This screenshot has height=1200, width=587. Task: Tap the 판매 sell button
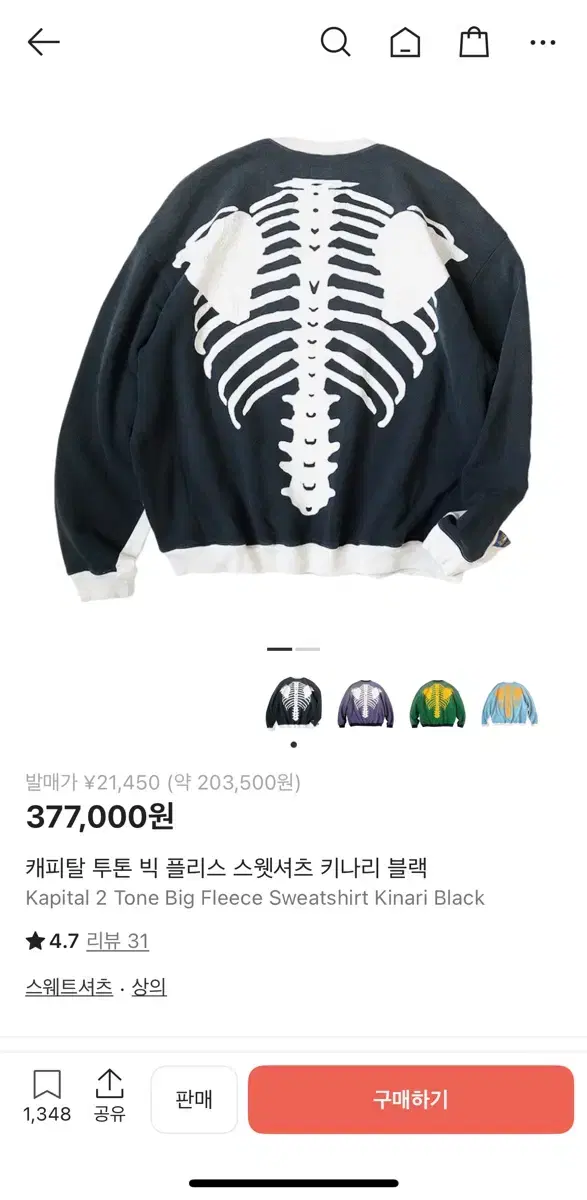point(194,1100)
